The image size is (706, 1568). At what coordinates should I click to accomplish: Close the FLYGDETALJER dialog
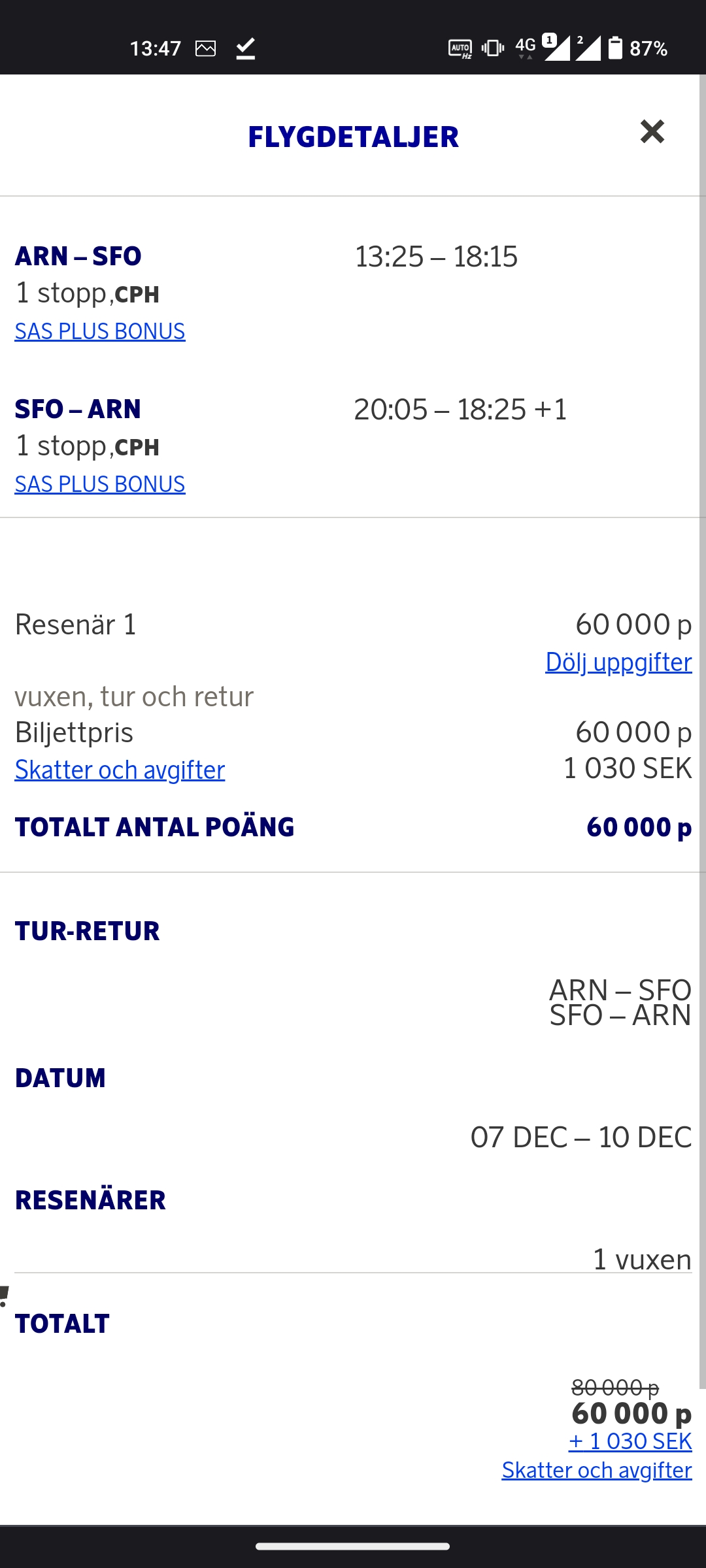tap(652, 133)
